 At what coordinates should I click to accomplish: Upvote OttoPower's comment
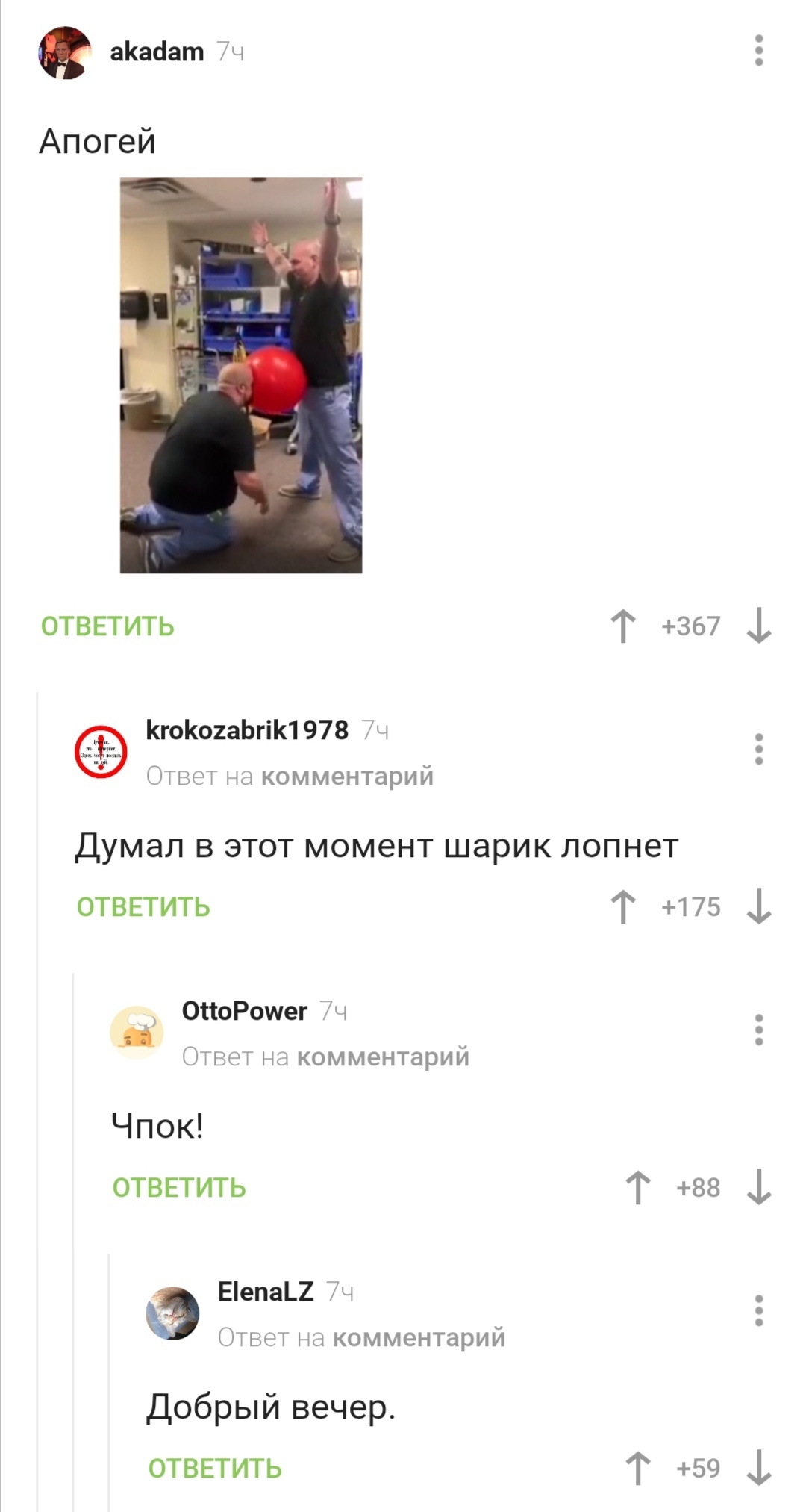point(638,1187)
